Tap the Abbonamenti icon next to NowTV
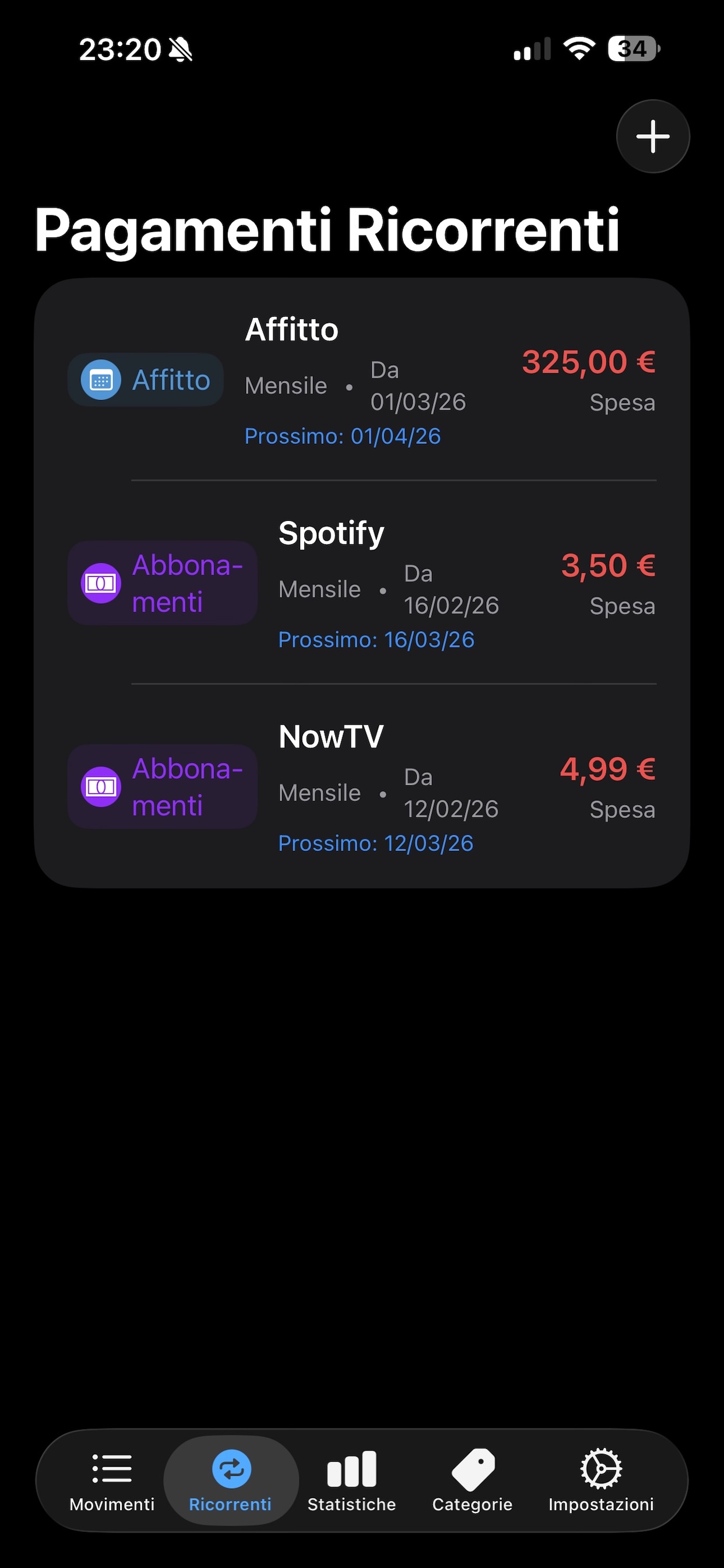724x1568 pixels. point(101,786)
